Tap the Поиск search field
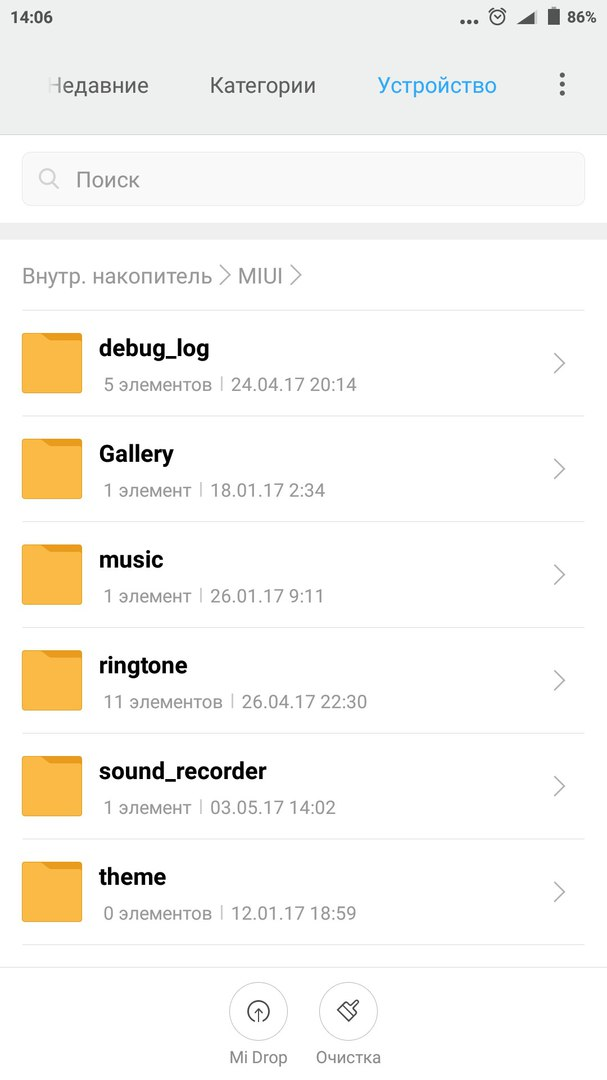The image size is (607, 1080). tap(303, 179)
